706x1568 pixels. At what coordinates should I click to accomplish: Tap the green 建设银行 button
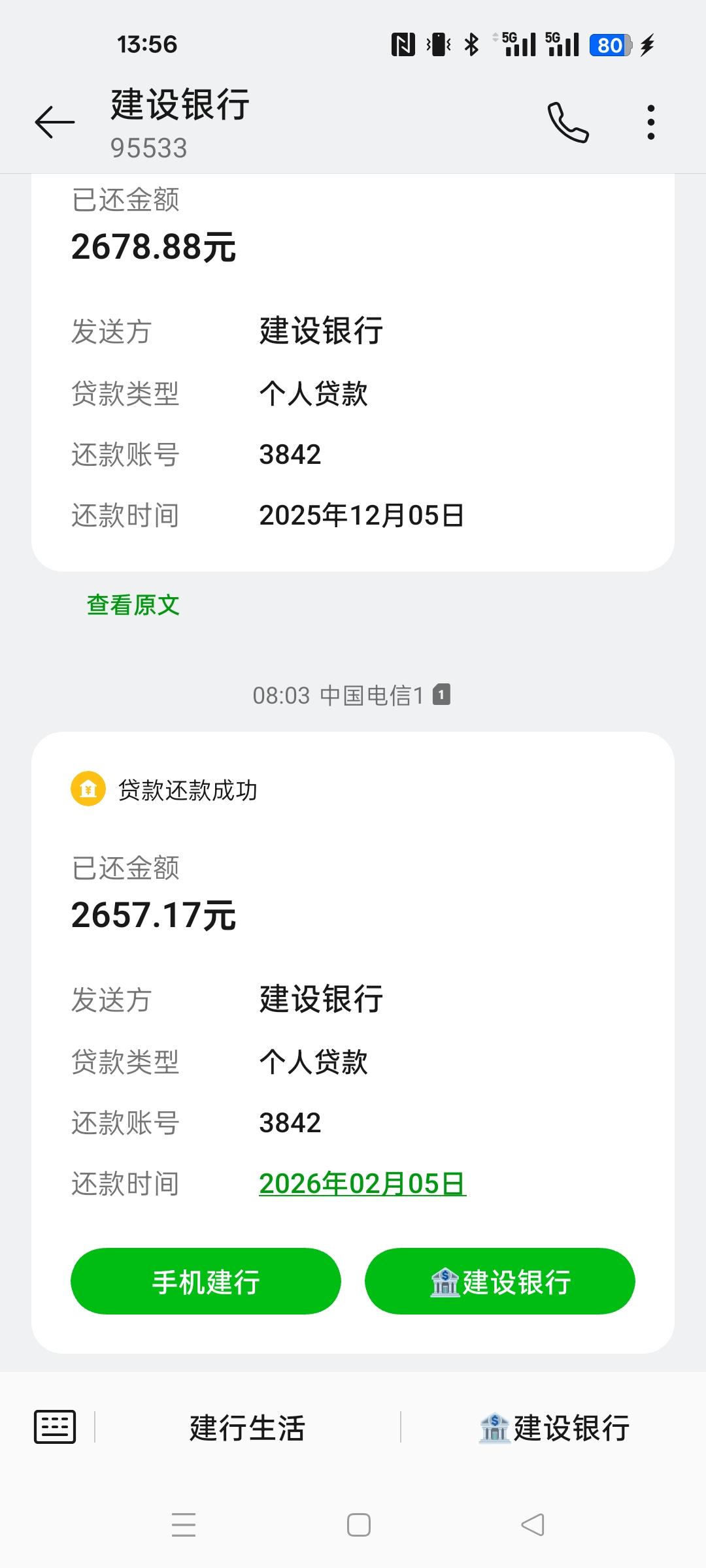[500, 1282]
